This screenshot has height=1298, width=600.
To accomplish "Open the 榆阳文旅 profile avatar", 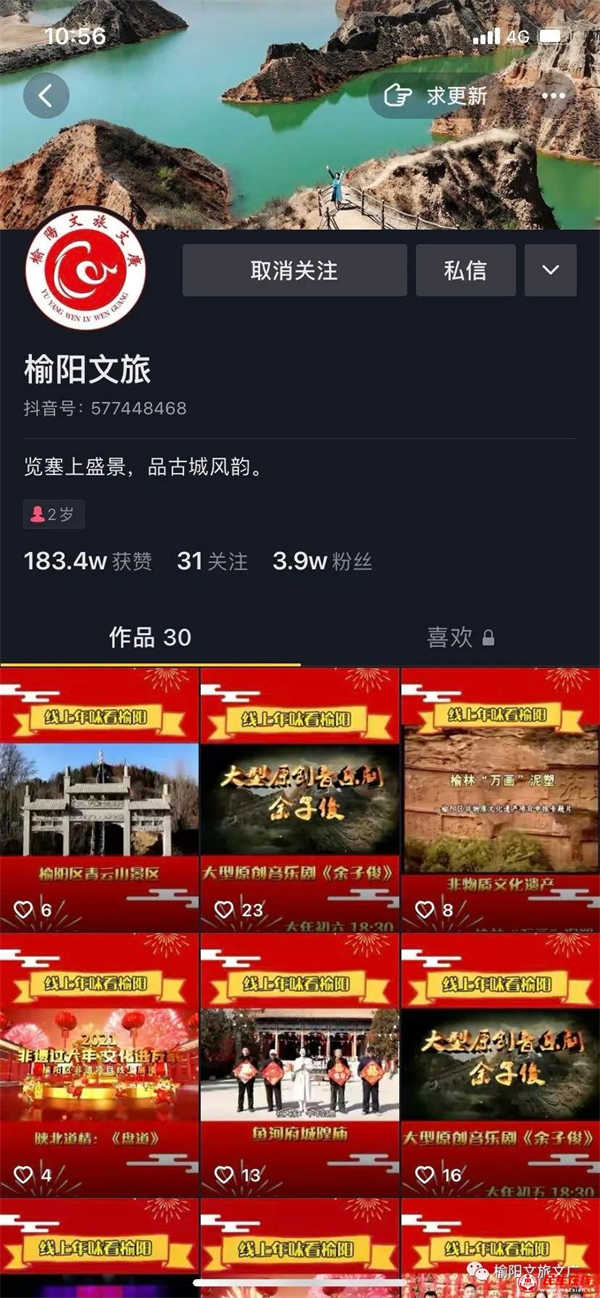I will pos(85,267).
